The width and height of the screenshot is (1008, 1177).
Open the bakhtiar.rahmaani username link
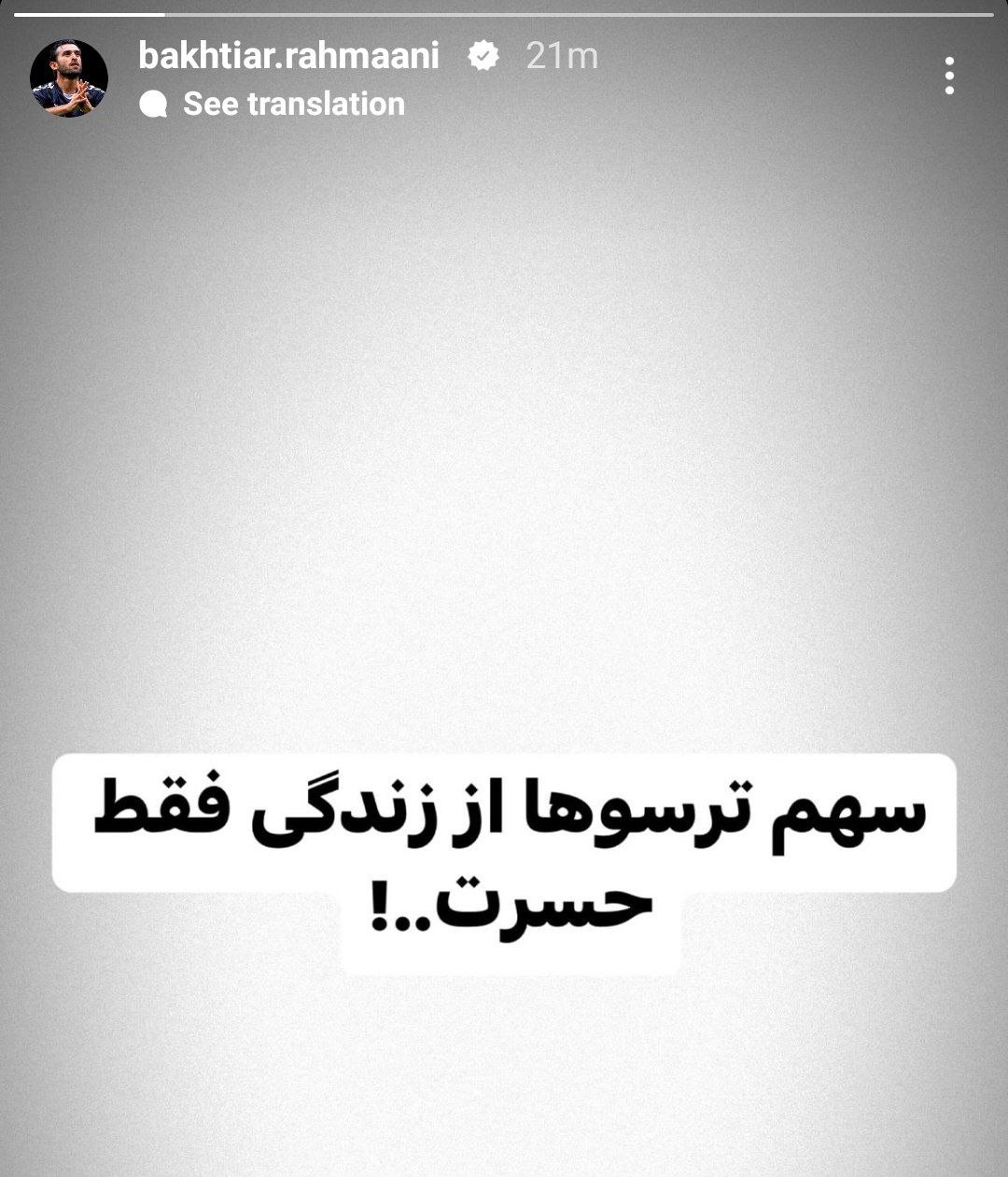tap(288, 56)
